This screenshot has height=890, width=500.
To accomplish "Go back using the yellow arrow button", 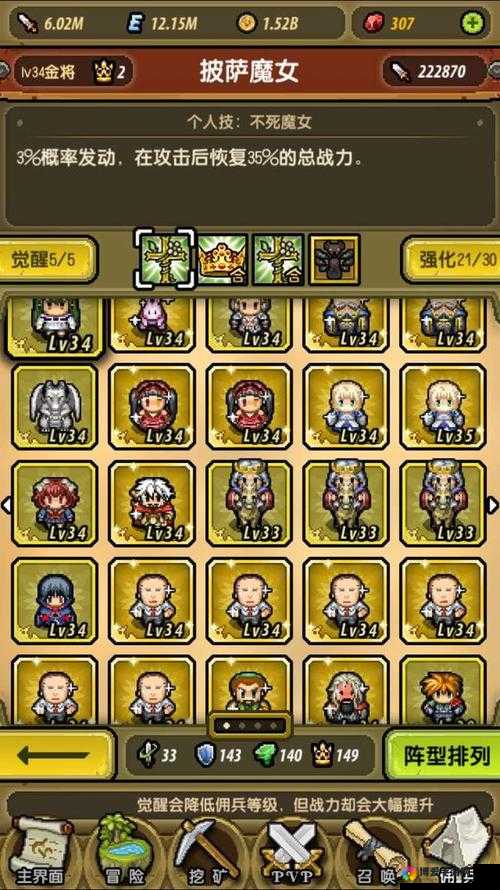I will pyautogui.click(x=56, y=755).
